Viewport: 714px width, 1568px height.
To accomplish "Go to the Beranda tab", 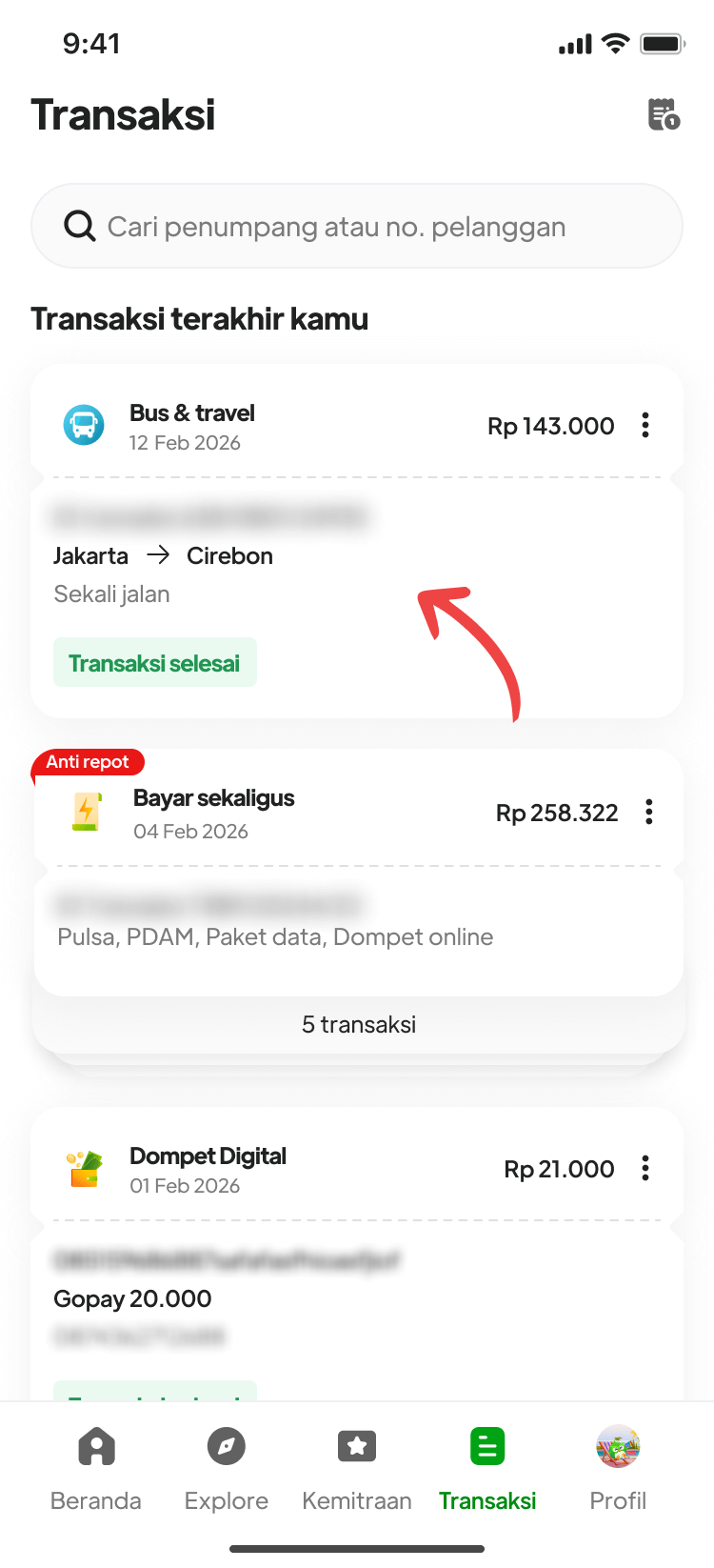I will [x=96, y=1469].
